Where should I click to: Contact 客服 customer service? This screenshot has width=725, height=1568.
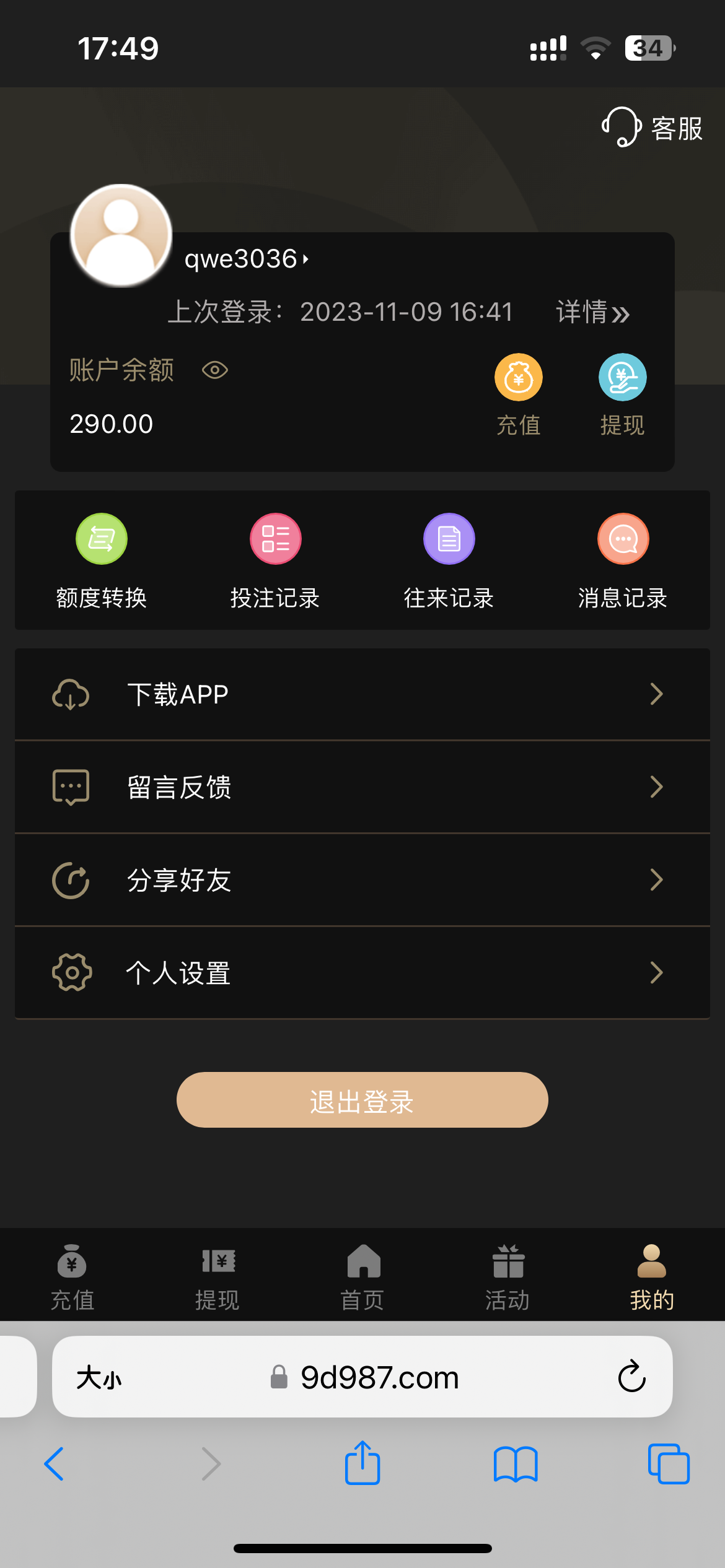click(652, 128)
